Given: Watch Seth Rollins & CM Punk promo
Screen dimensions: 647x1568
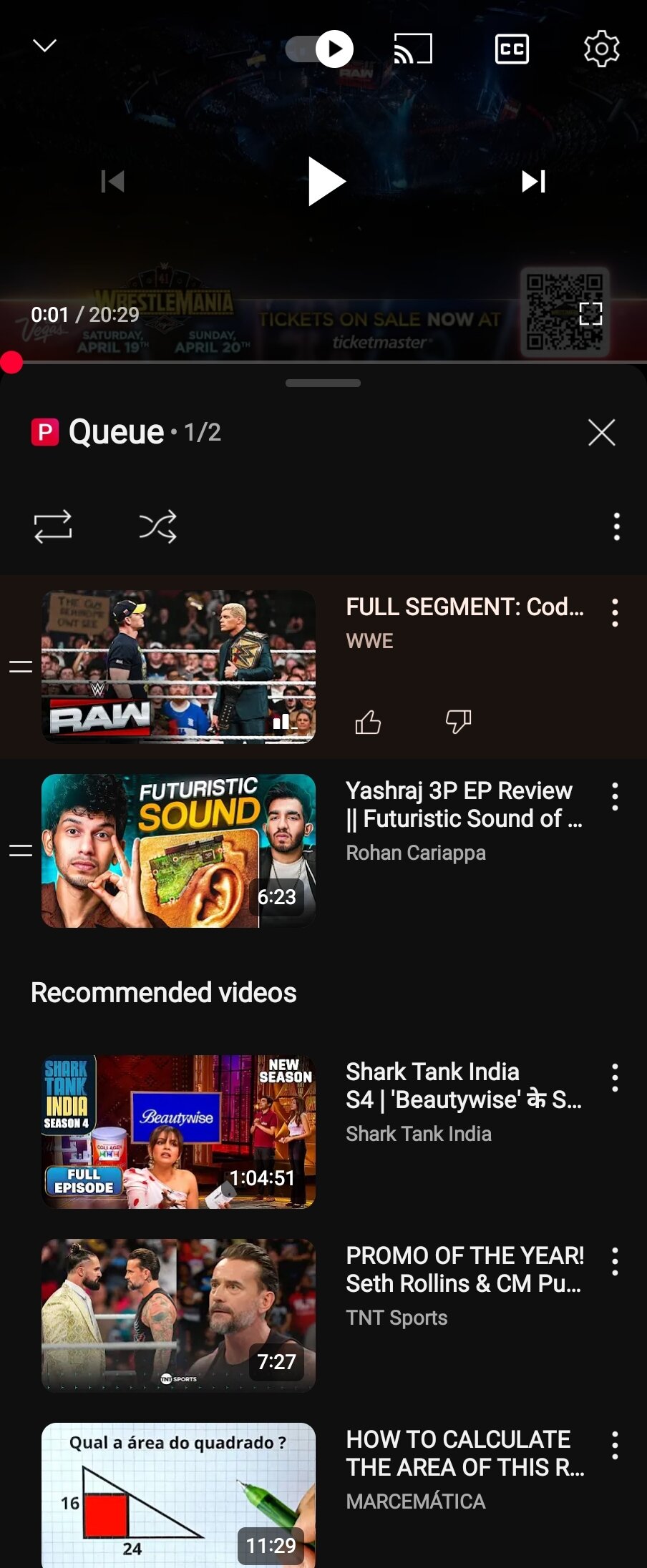Looking at the screenshot, I should tap(178, 1315).
